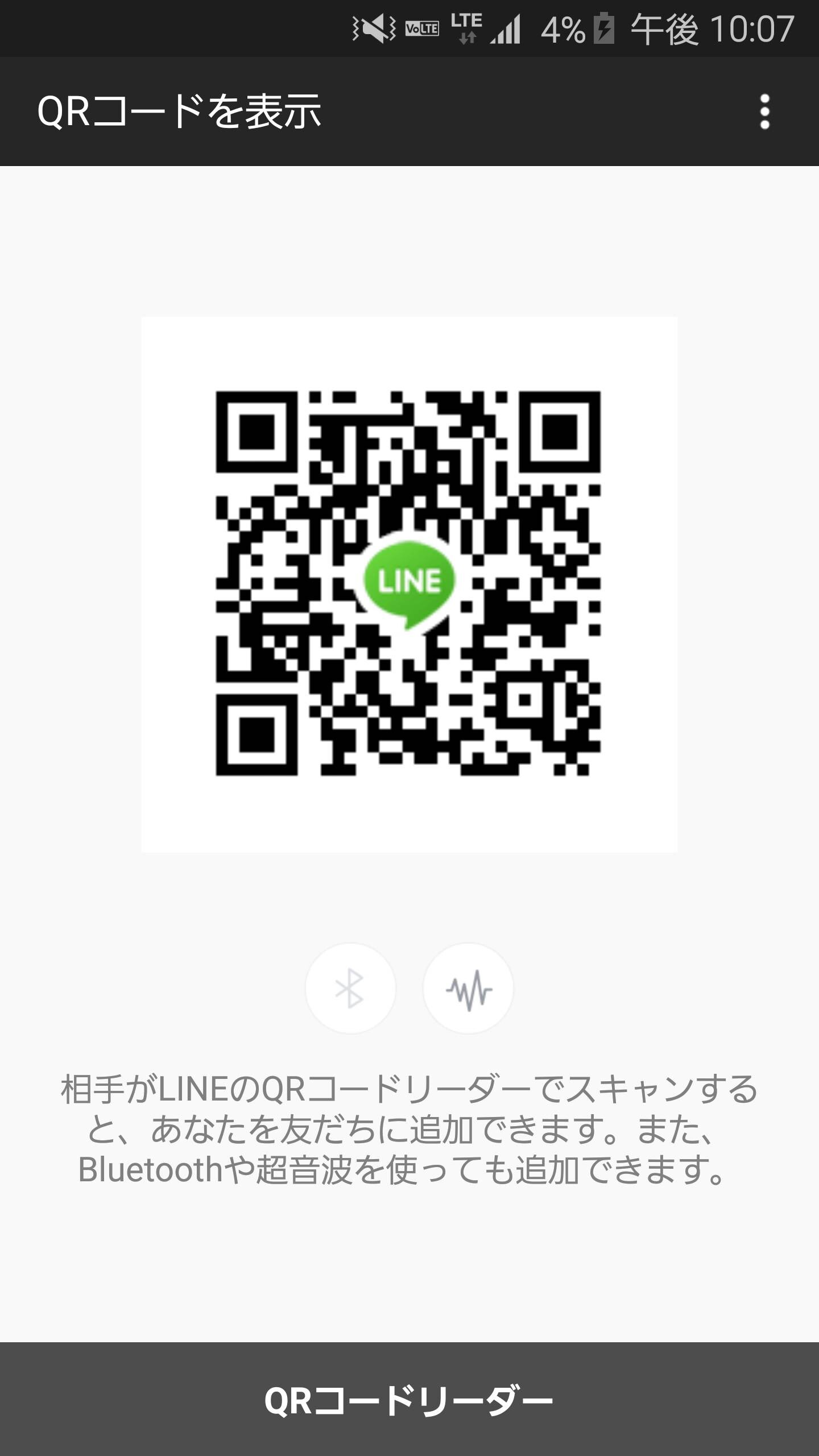Add friends via the Bluetooth icon

(350, 988)
